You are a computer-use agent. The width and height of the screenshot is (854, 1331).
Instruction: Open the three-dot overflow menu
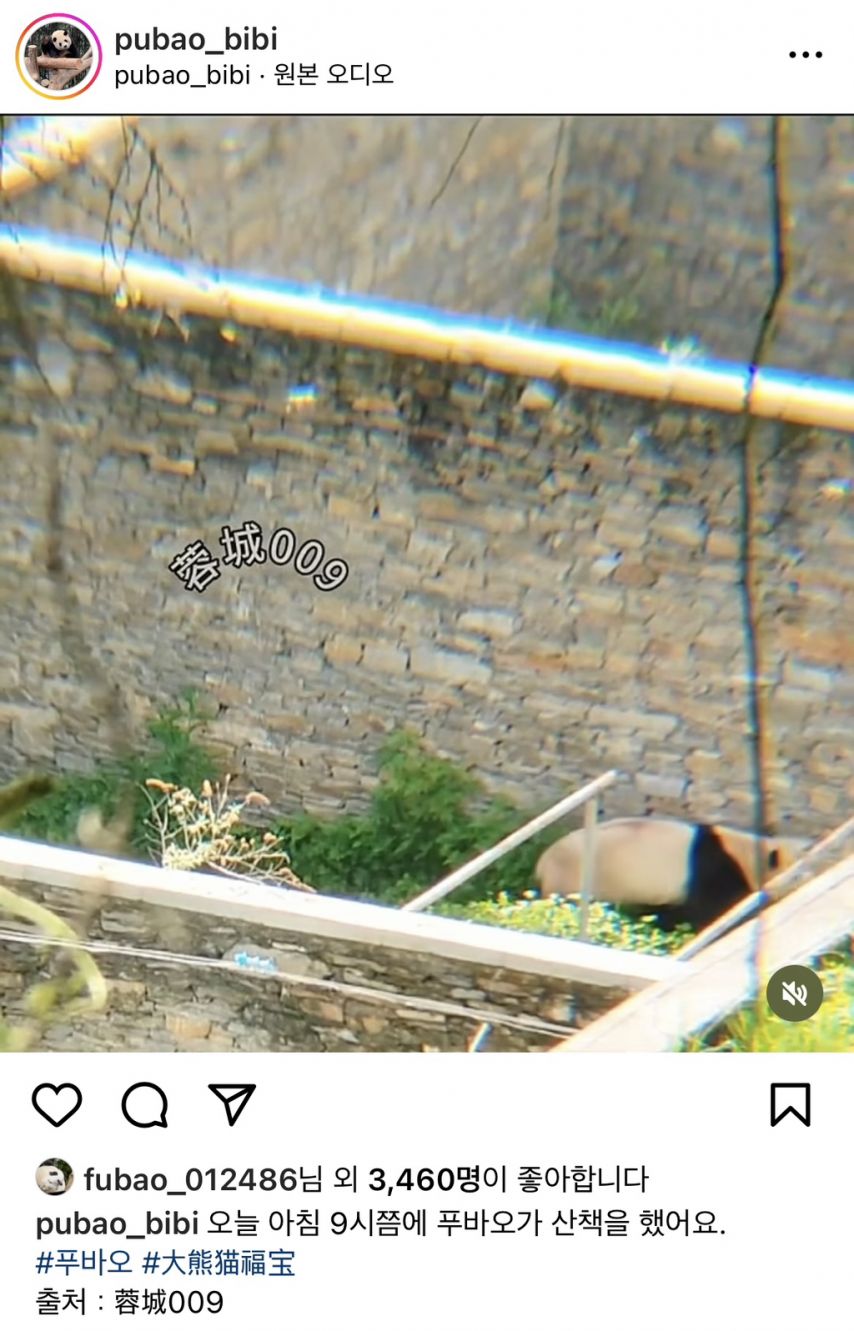(805, 55)
